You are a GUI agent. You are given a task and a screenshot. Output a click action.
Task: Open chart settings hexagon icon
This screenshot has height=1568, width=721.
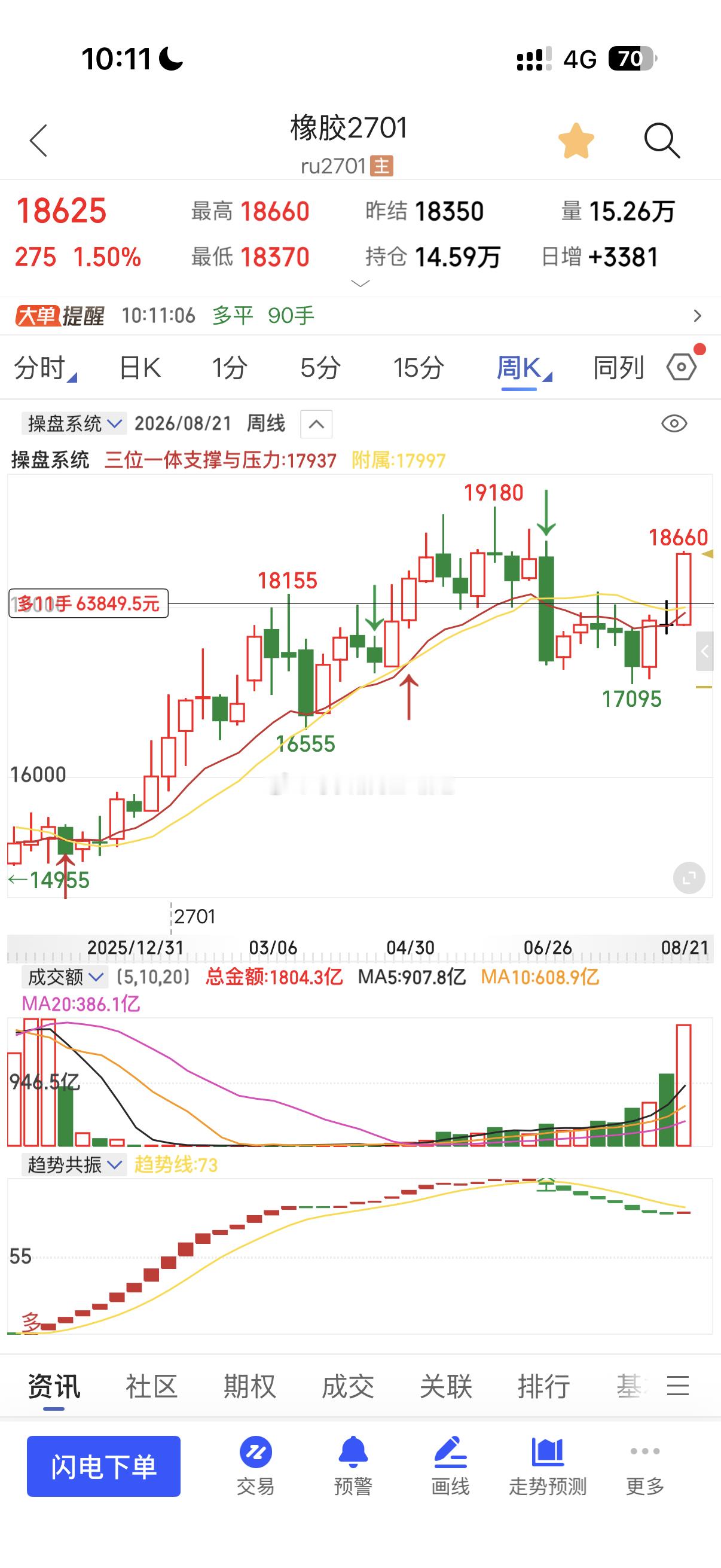point(682,367)
